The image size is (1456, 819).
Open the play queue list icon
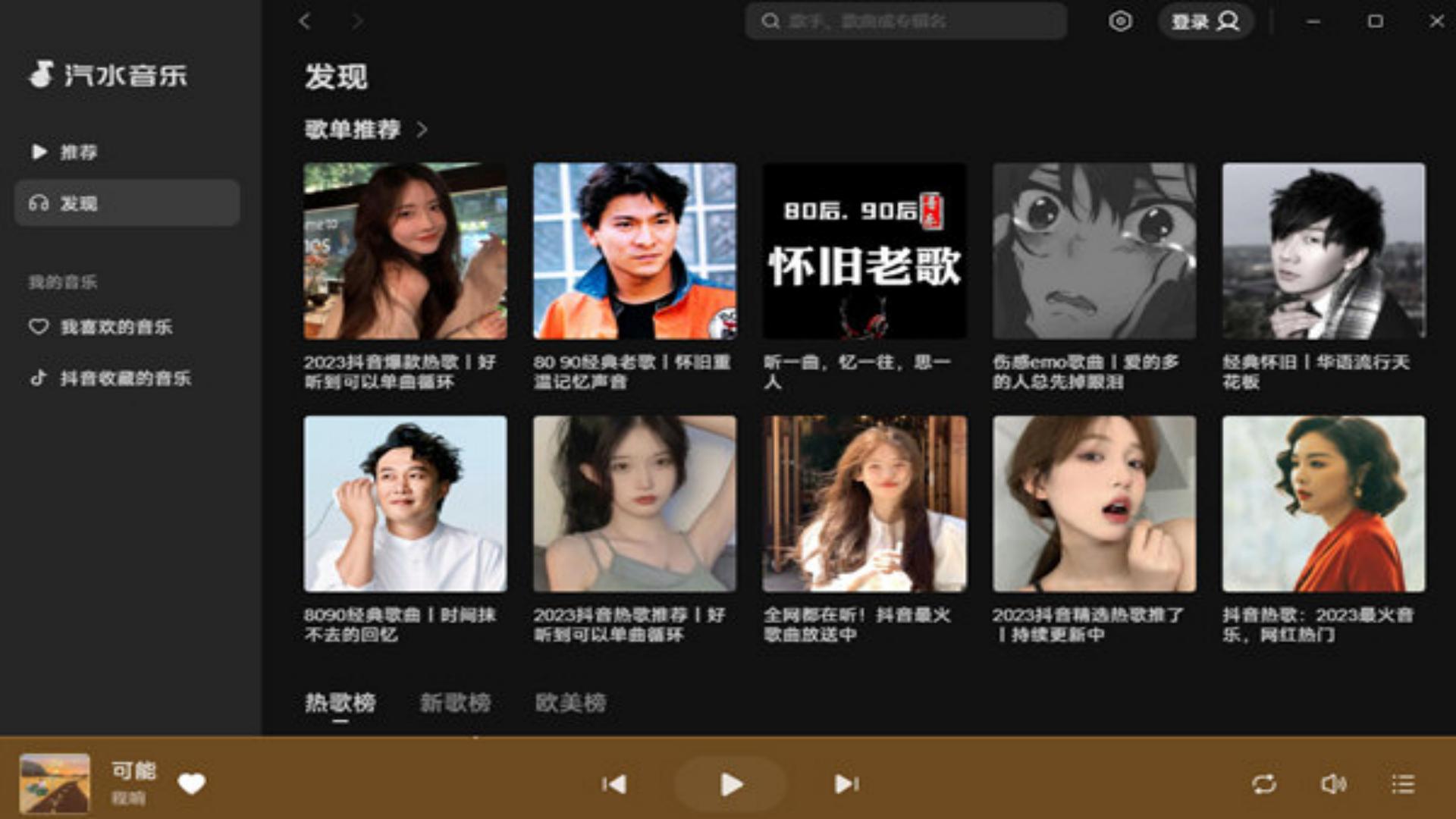pos(1403,784)
